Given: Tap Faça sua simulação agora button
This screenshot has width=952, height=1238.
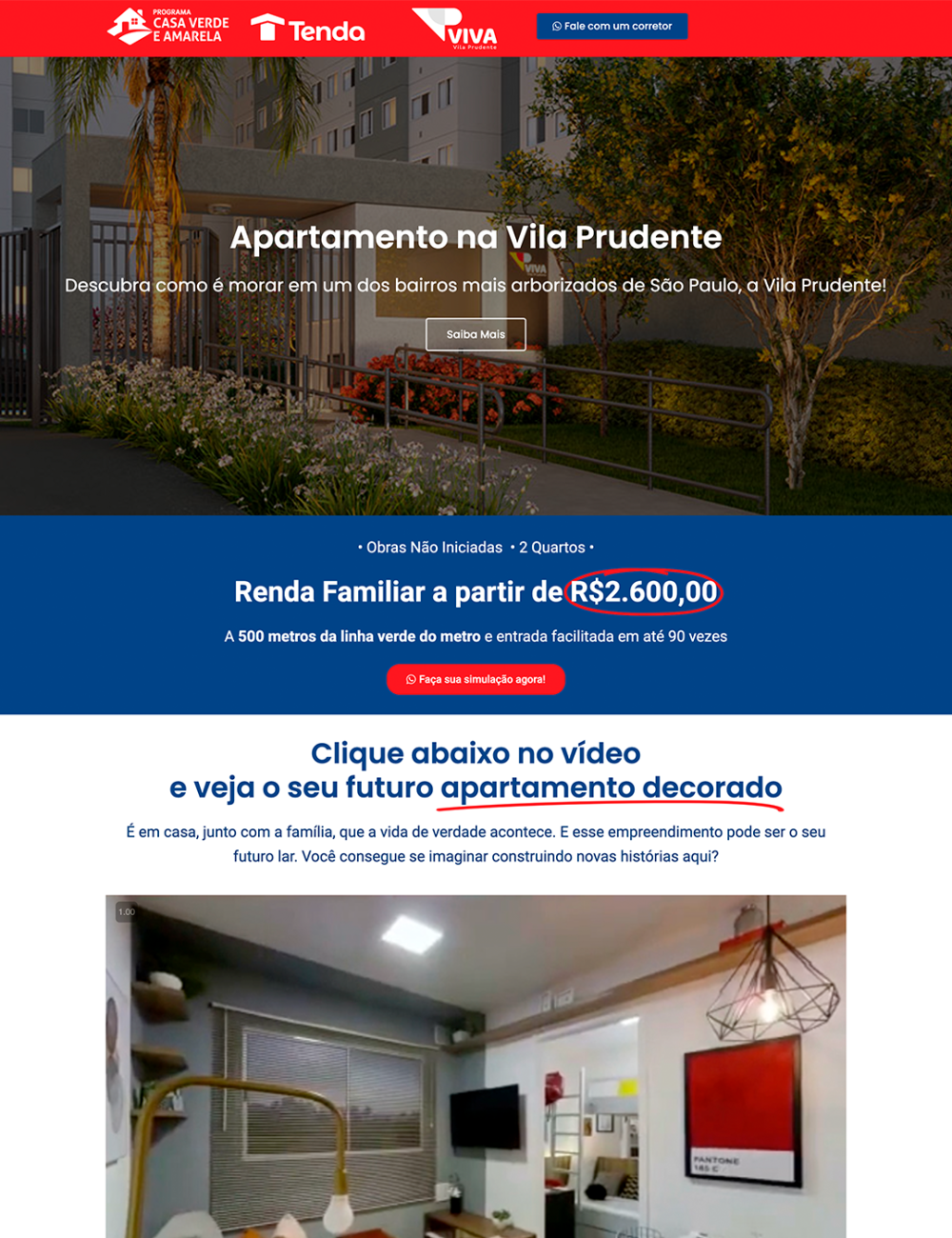Looking at the screenshot, I should (x=476, y=679).
